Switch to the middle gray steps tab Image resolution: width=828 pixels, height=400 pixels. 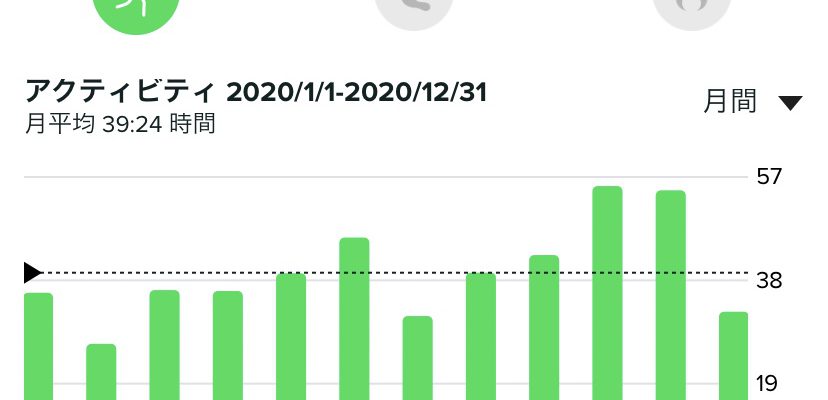pos(414,10)
